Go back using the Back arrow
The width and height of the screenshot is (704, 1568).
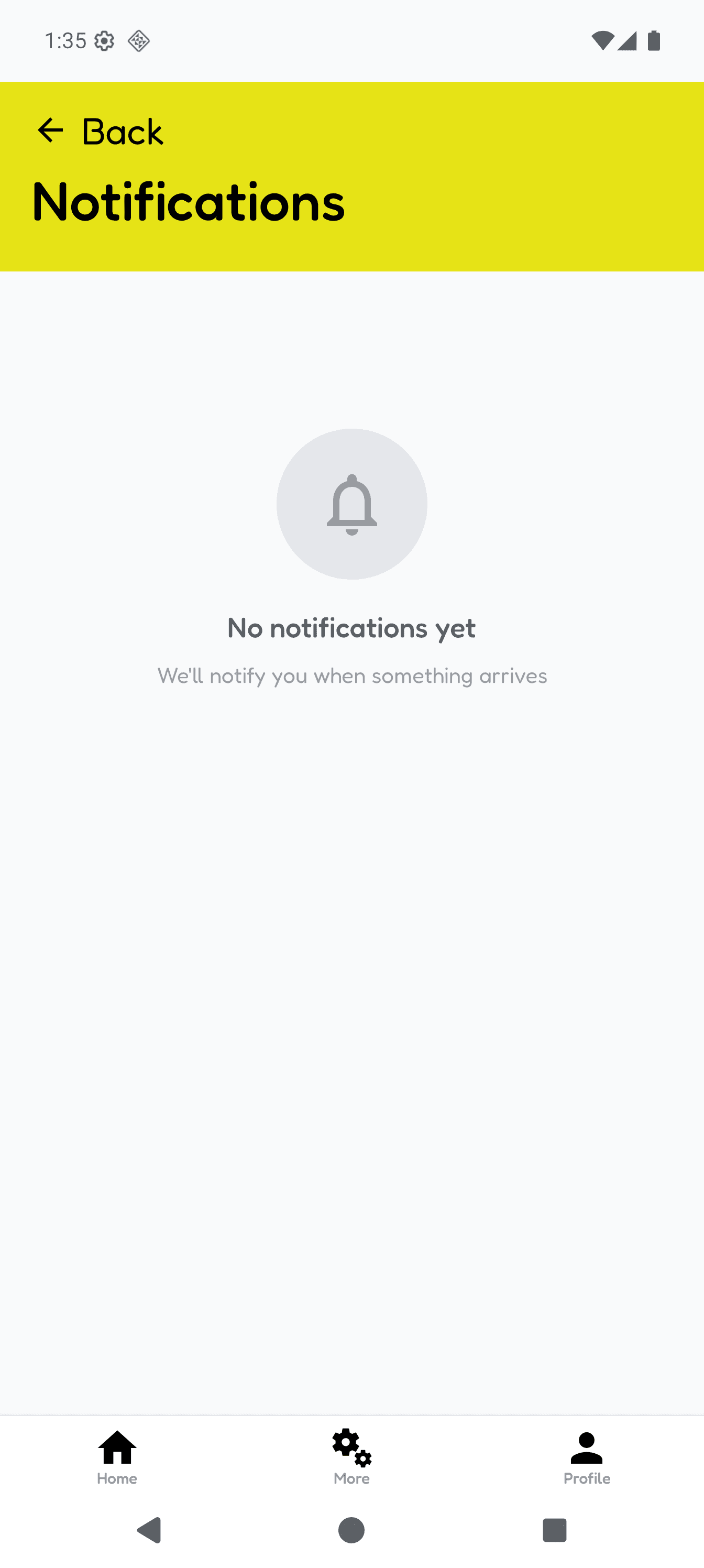(x=50, y=131)
